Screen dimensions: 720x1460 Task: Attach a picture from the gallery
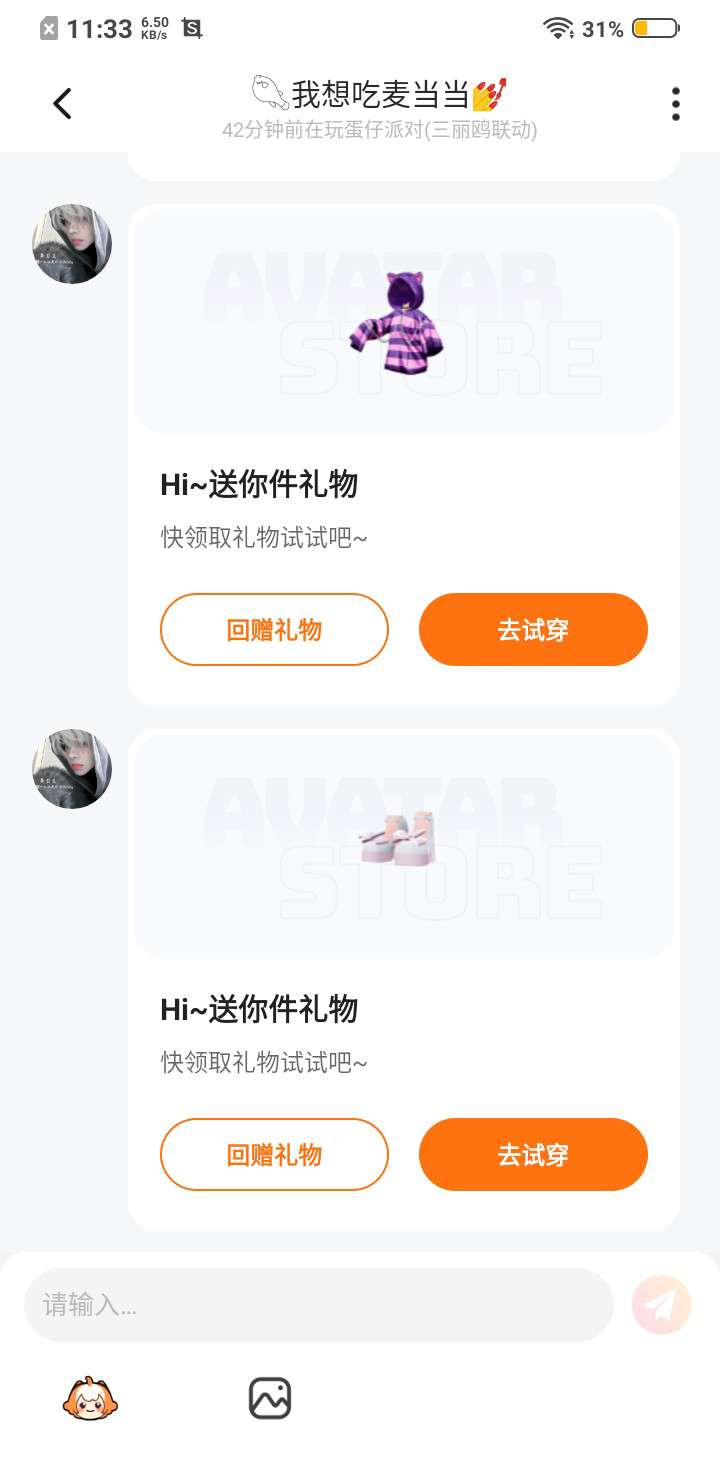(270, 1398)
